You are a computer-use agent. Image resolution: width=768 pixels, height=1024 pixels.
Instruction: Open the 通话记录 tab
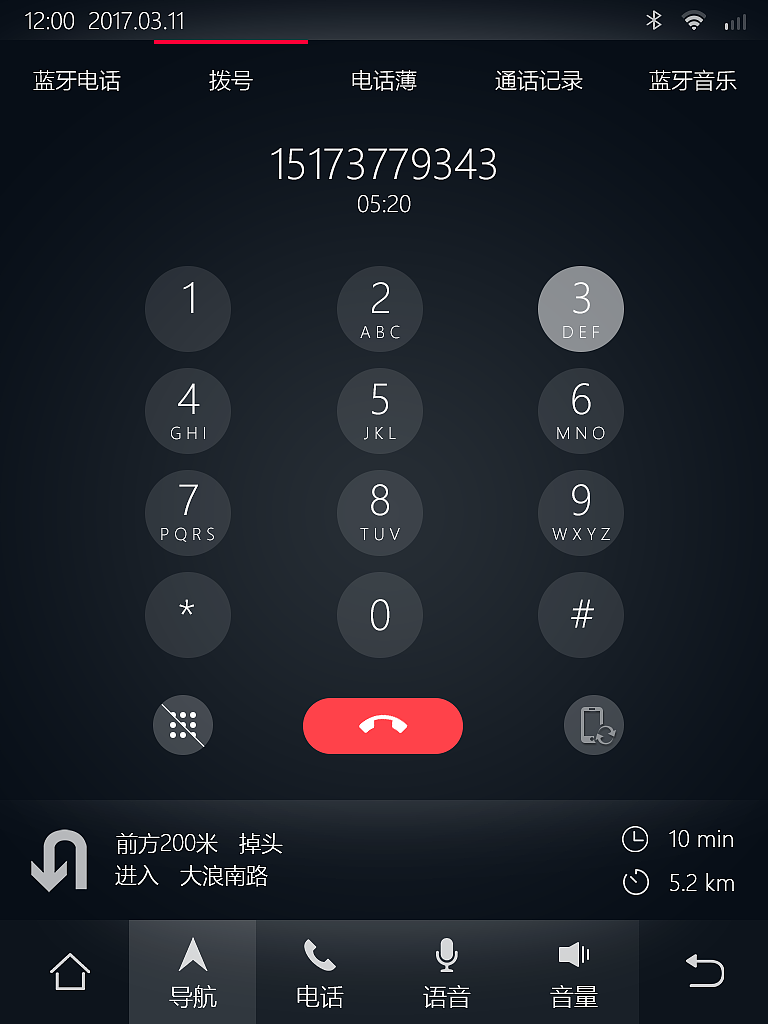pyautogui.click(x=538, y=81)
